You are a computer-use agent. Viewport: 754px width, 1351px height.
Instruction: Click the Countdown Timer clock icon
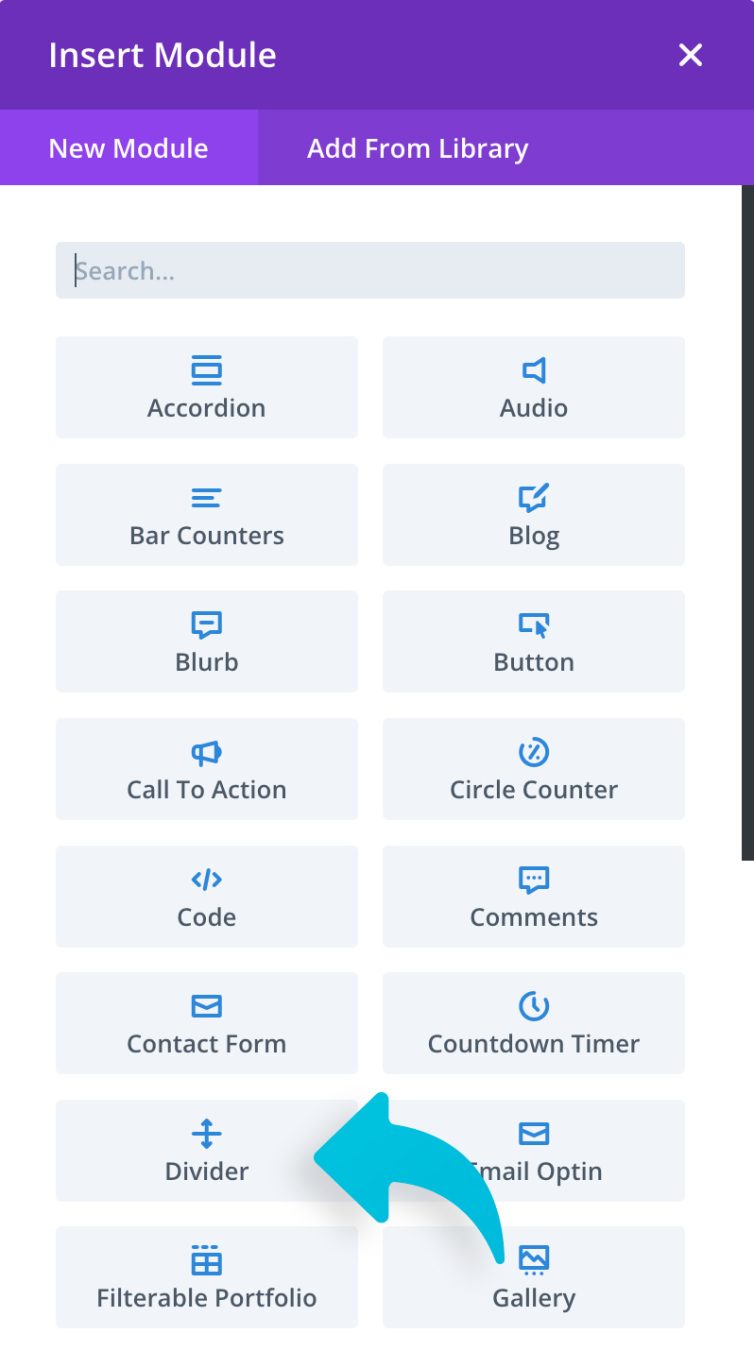533,1006
